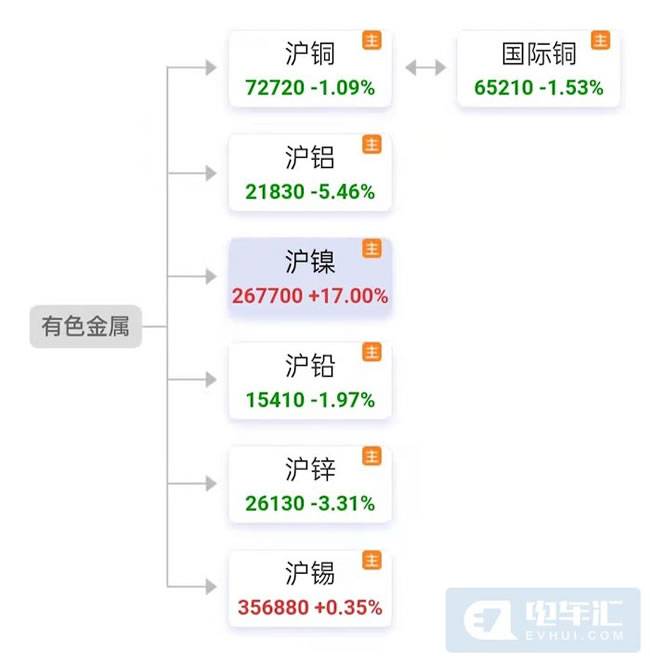Viewport: 650px width, 662px height.
Task: Select the 沪铝 contract card
Action: coord(310,173)
